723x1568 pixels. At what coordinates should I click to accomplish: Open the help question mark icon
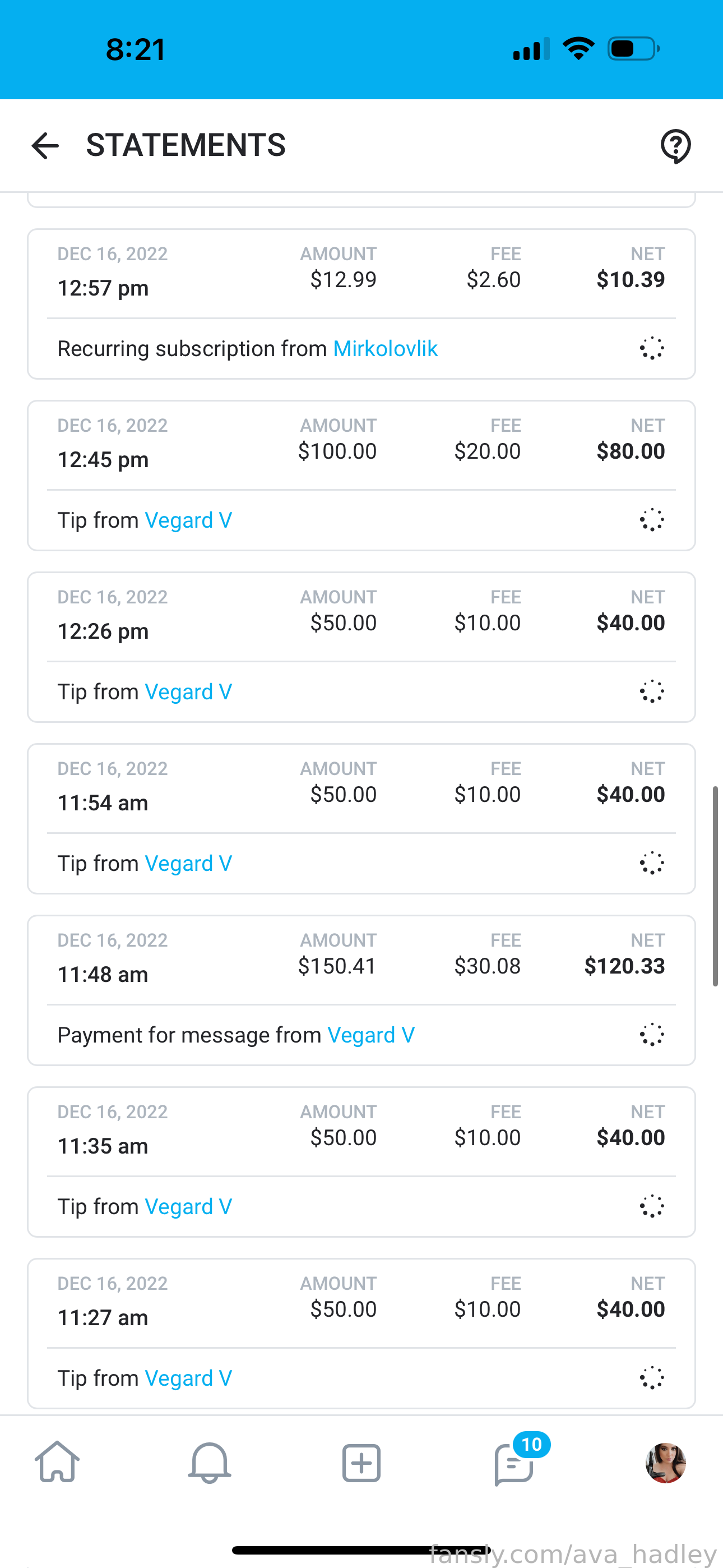pyautogui.click(x=675, y=146)
